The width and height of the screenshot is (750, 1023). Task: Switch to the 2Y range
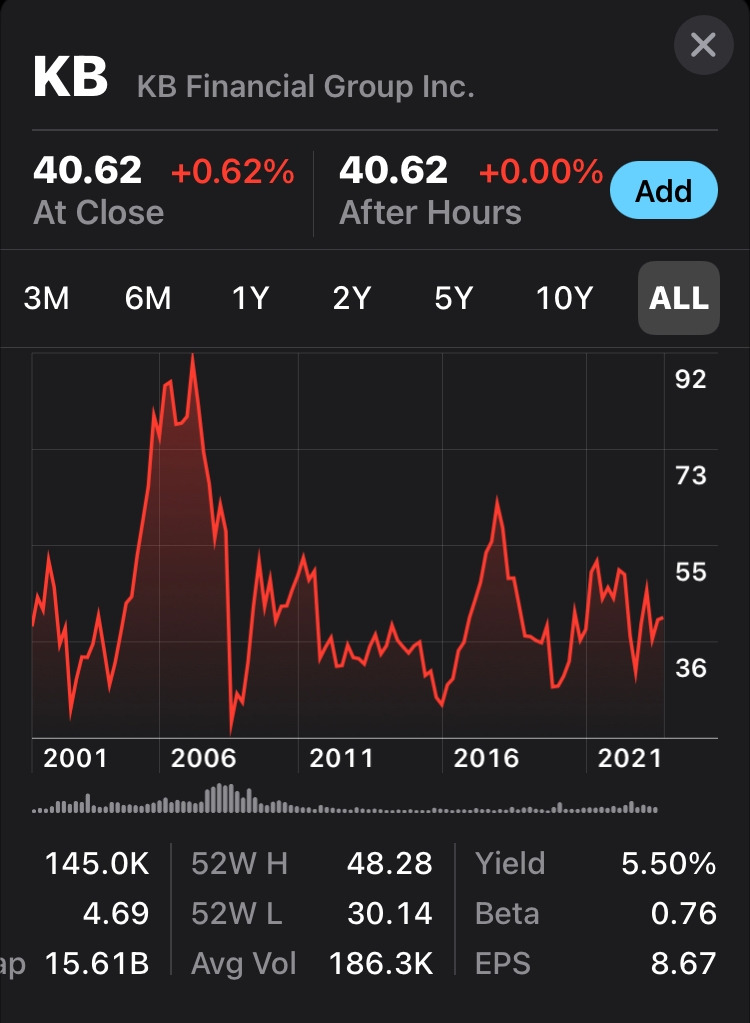352,298
